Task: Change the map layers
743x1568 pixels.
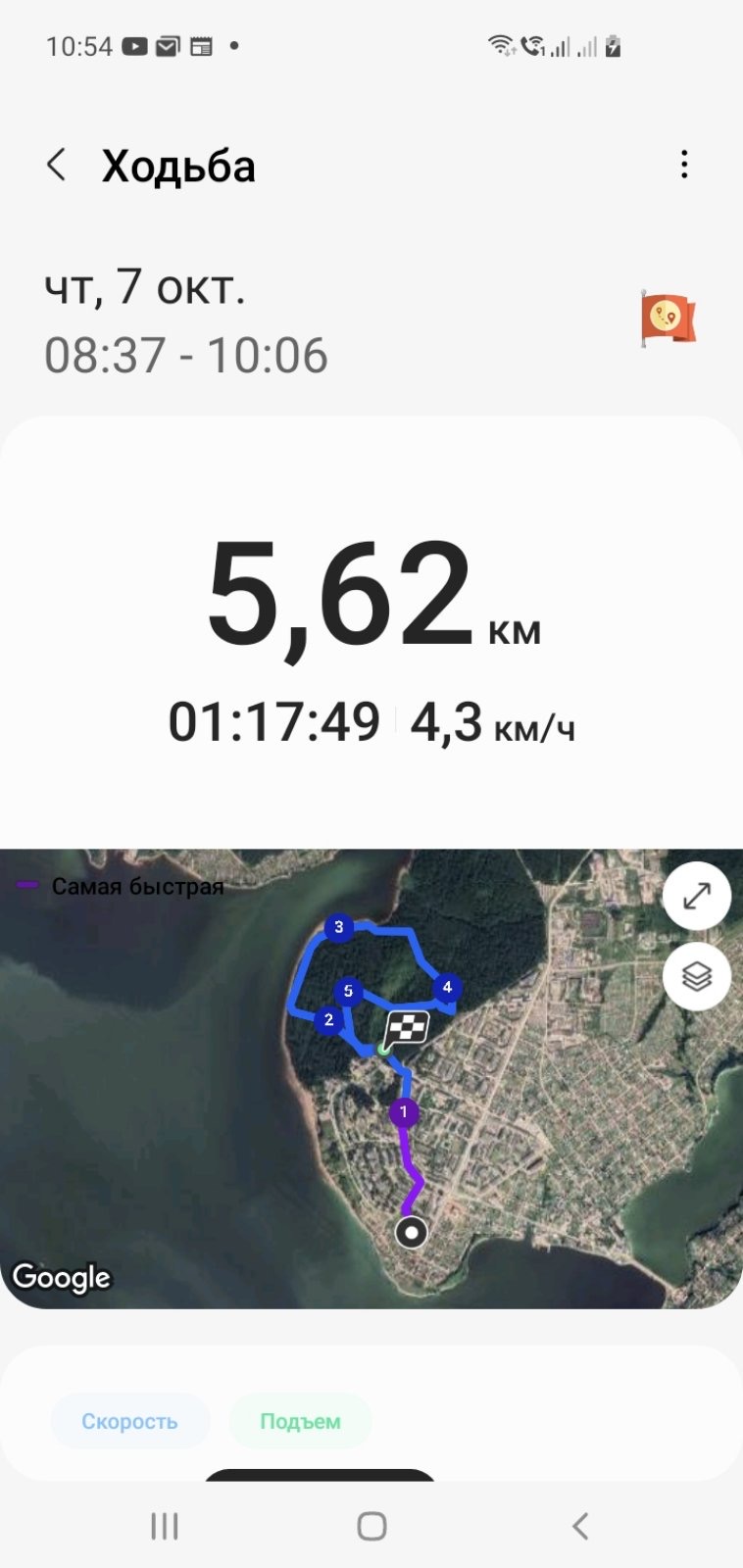Action: [x=696, y=976]
